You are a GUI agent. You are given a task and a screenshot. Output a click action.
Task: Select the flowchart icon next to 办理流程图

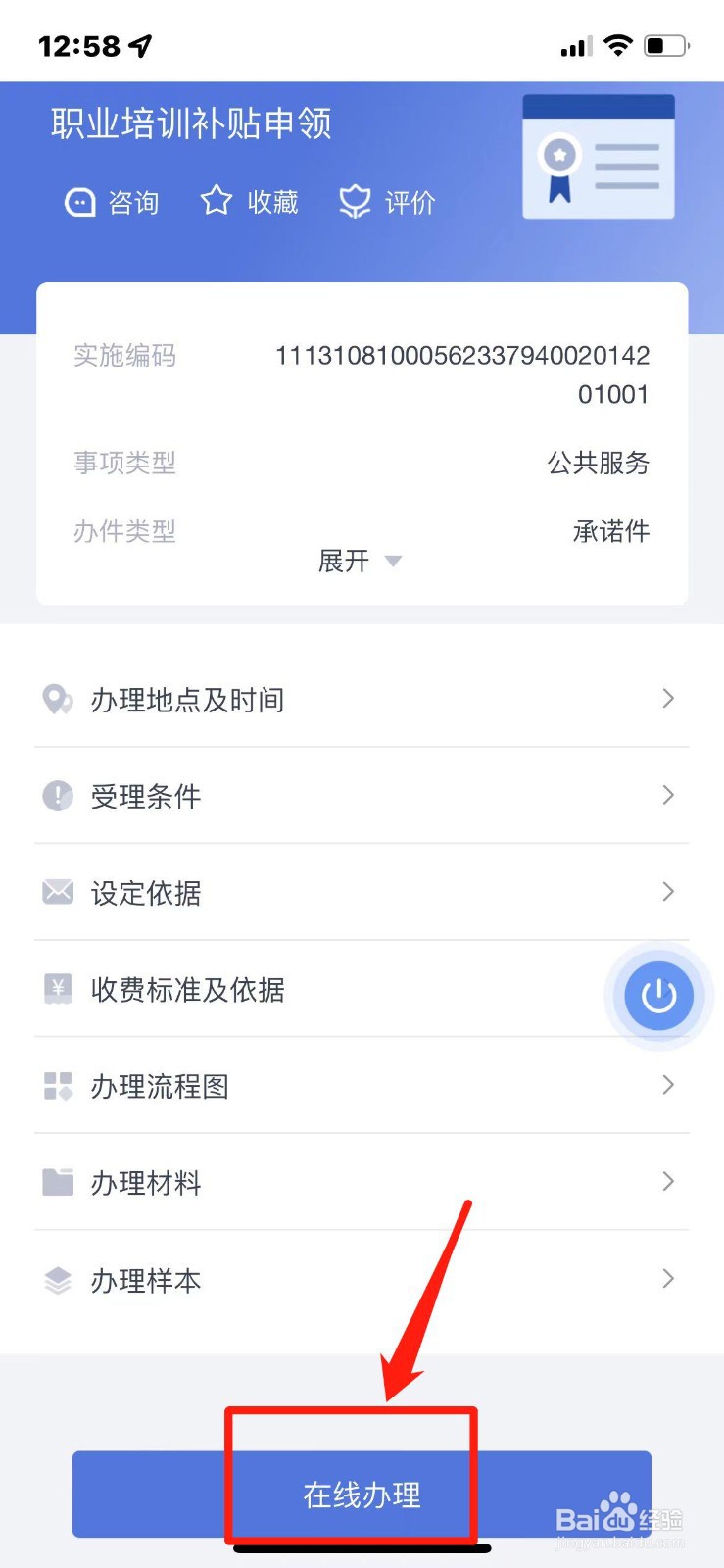pyautogui.click(x=58, y=1085)
